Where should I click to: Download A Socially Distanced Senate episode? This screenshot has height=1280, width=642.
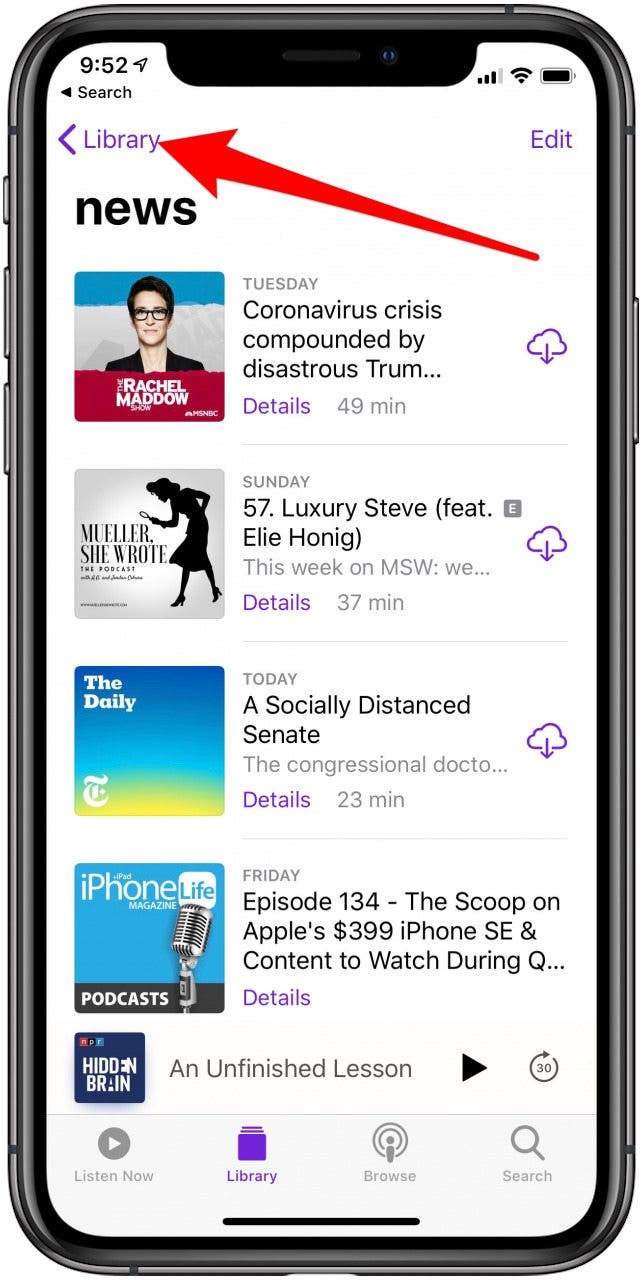click(x=546, y=741)
